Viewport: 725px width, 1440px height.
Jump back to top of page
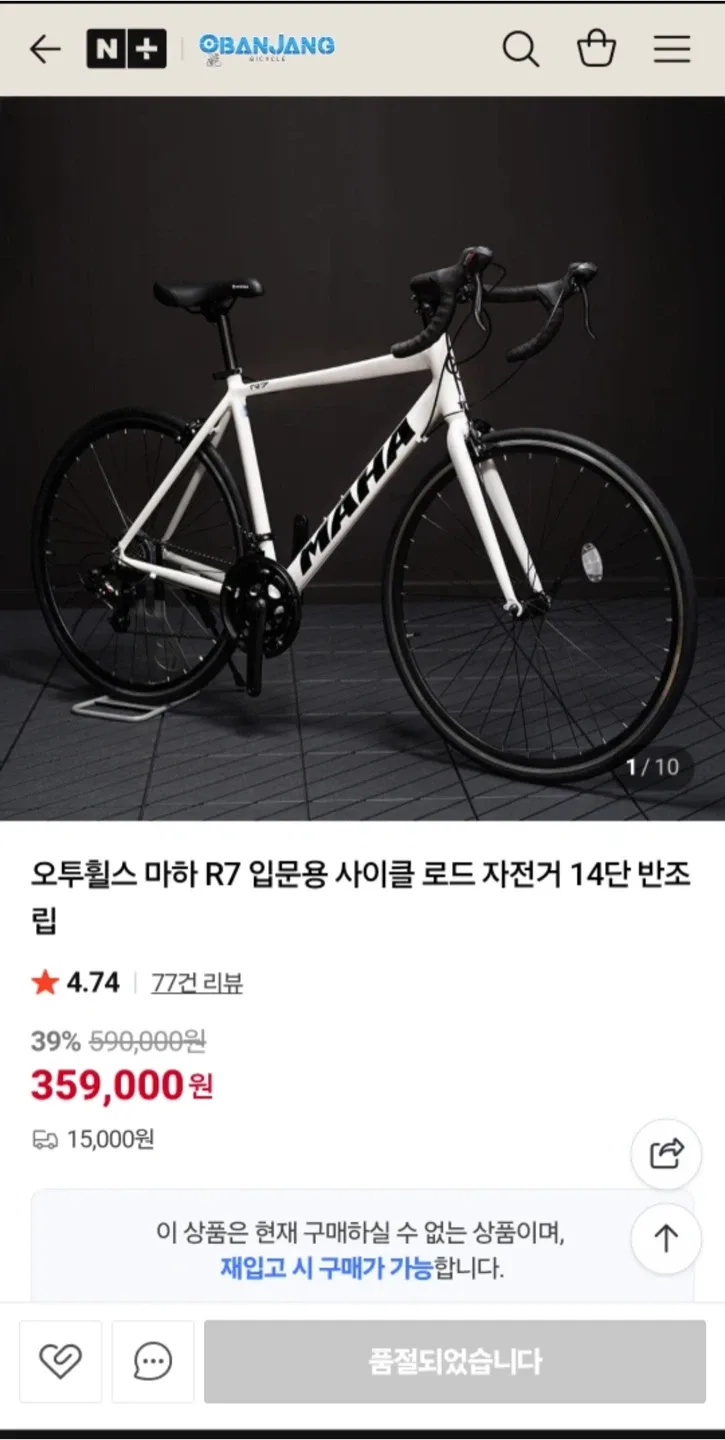(666, 1238)
